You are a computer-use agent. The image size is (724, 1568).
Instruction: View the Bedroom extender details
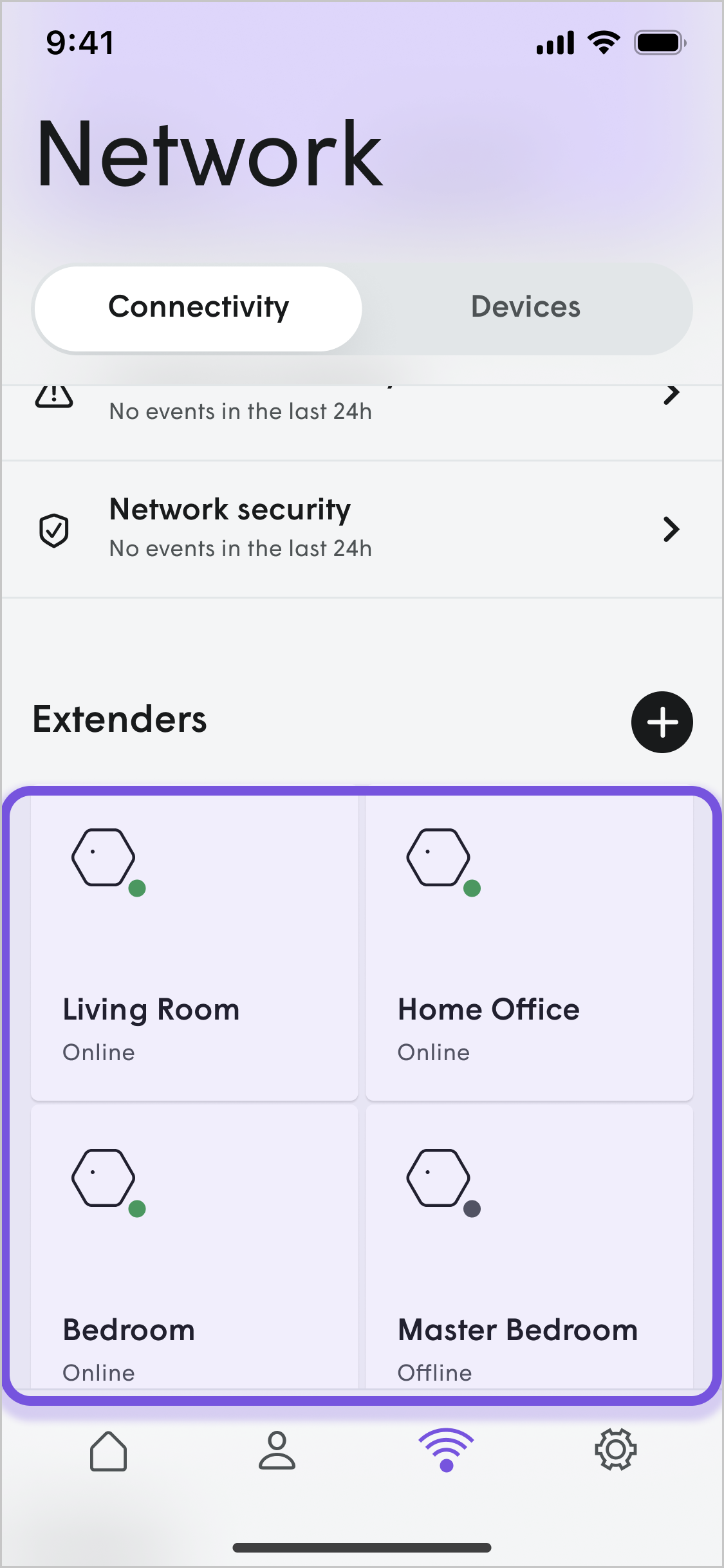pos(194,1249)
